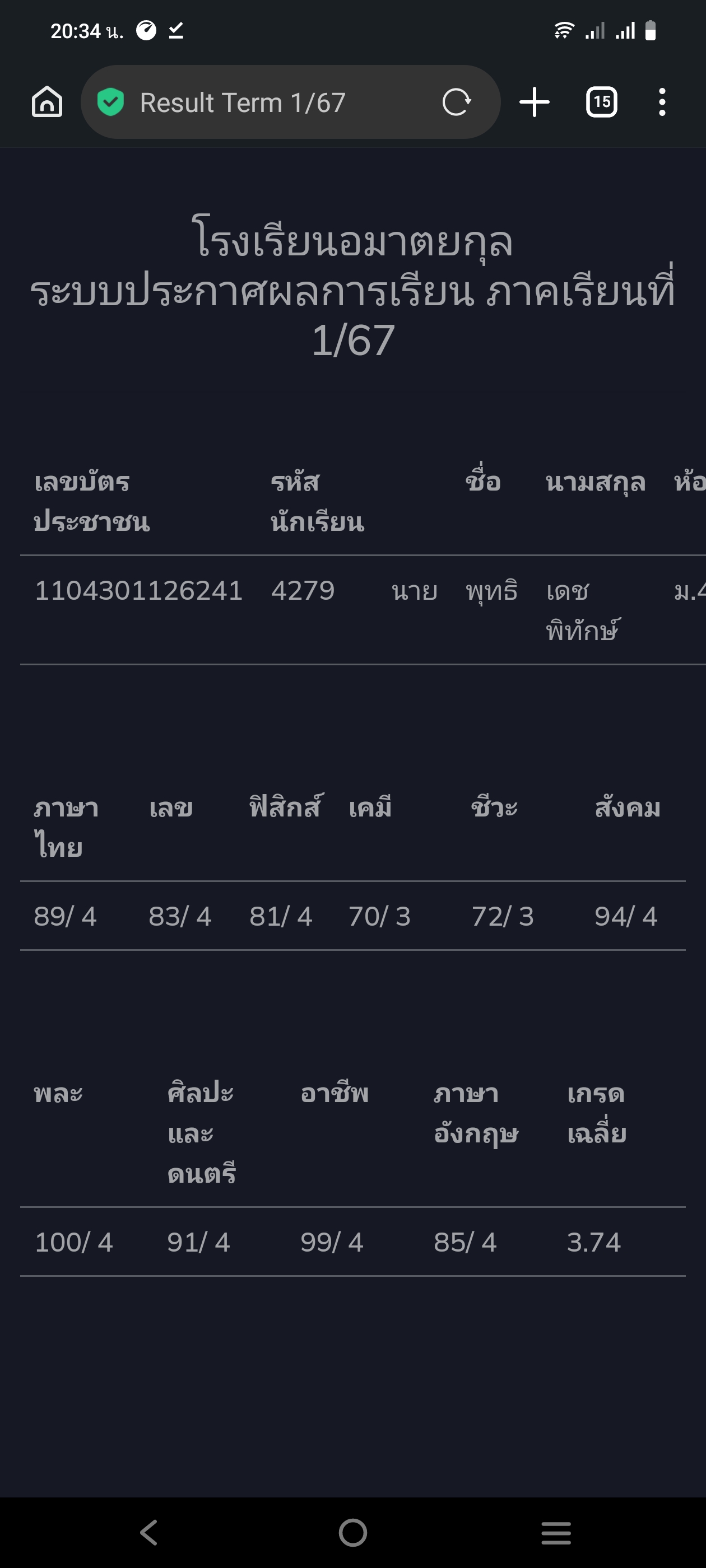Open recent apps from the navigation bar

click(556, 1532)
